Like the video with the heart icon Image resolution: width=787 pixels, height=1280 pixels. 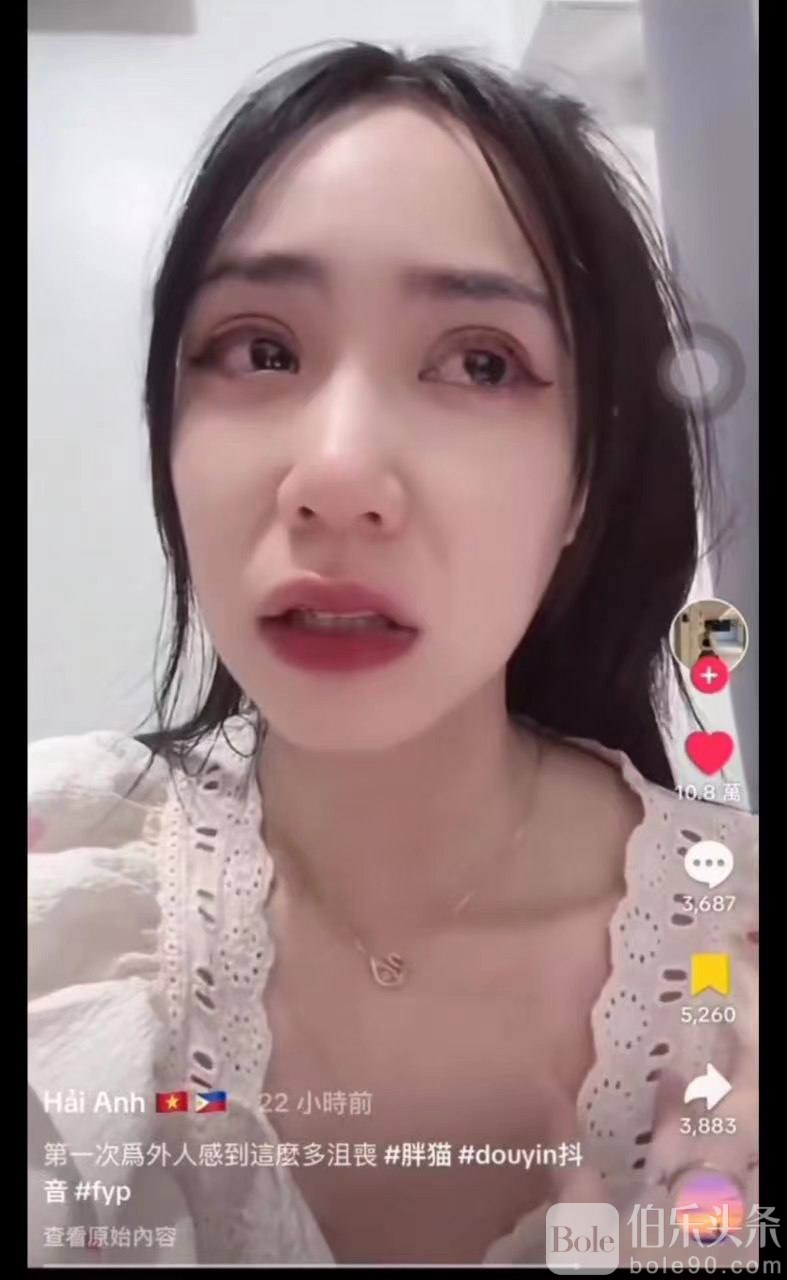click(x=710, y=753)
